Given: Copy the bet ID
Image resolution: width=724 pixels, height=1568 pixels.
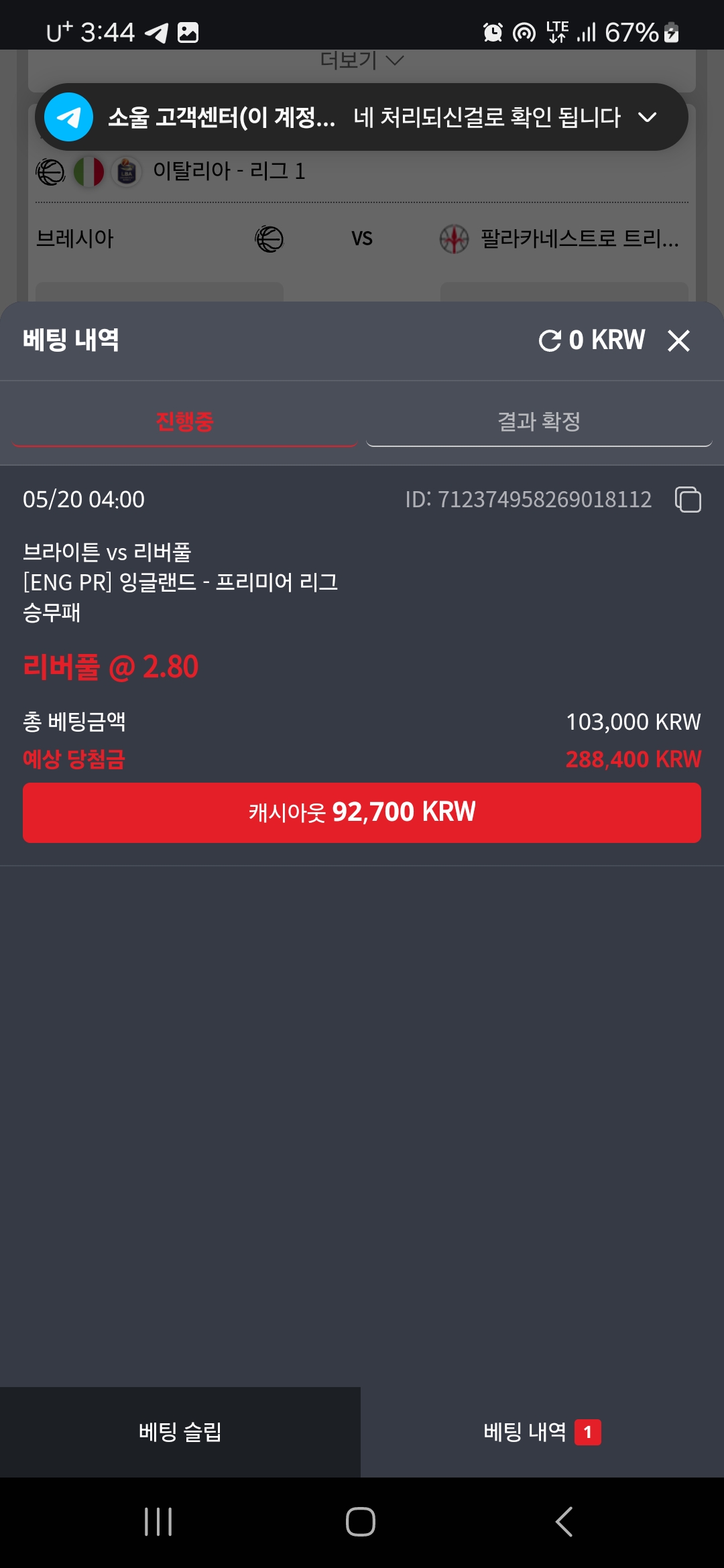Looking at the screenshot, I should (x=688, y=500).
